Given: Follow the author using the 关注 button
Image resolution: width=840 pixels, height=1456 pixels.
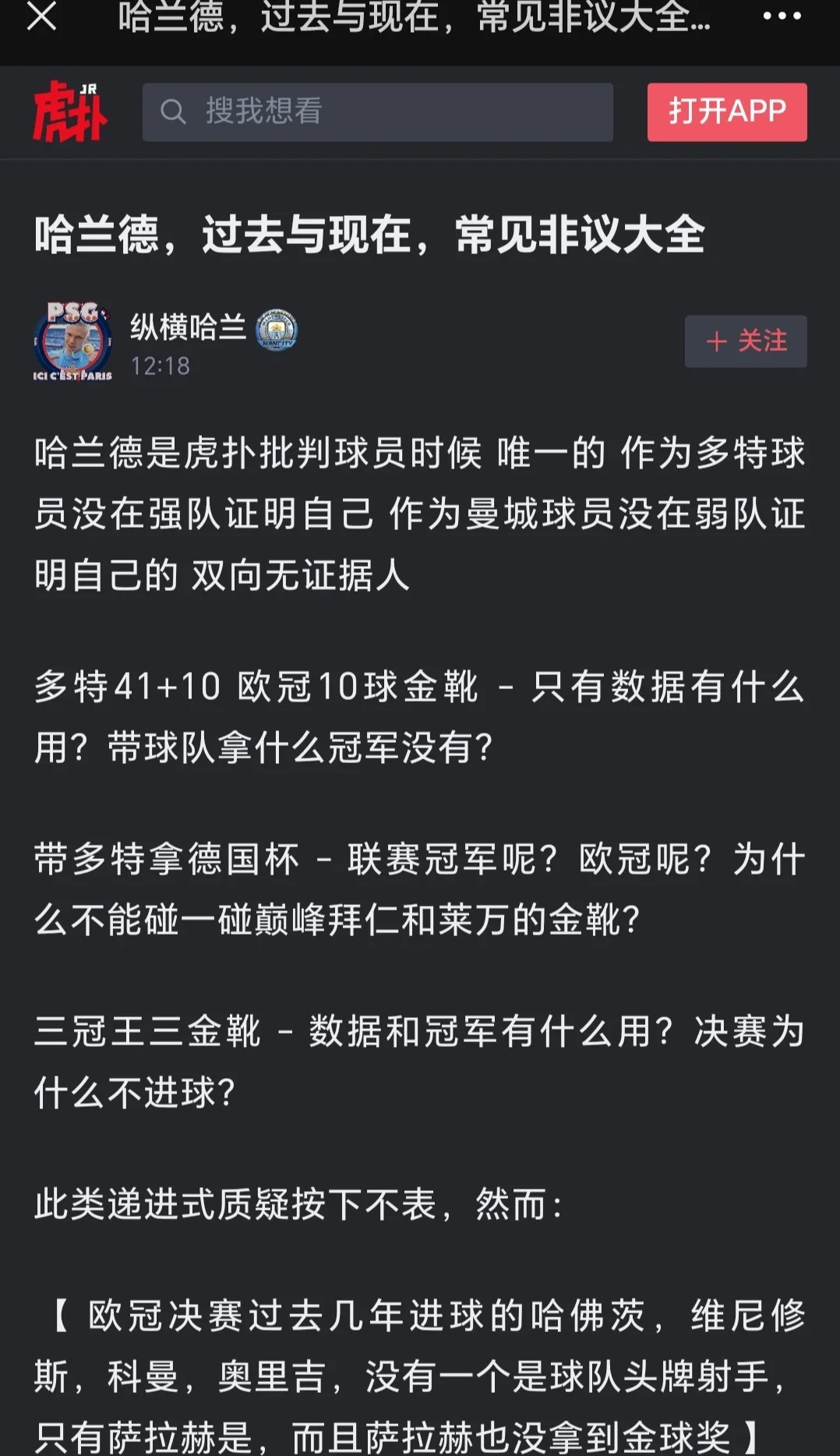Looking at the screenshot, I should (x=745, y=341).
